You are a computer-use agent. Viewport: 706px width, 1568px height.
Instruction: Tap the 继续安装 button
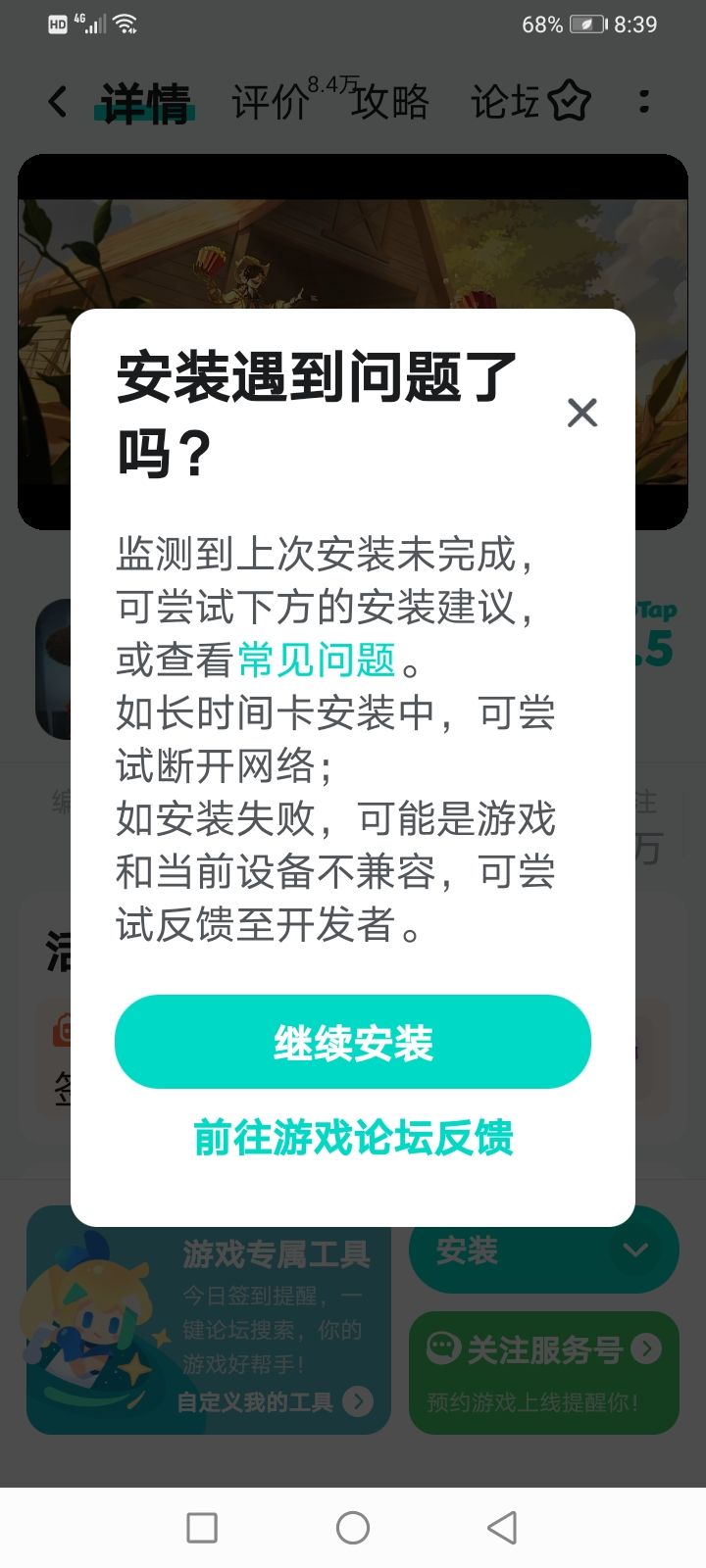point(353,1042)
